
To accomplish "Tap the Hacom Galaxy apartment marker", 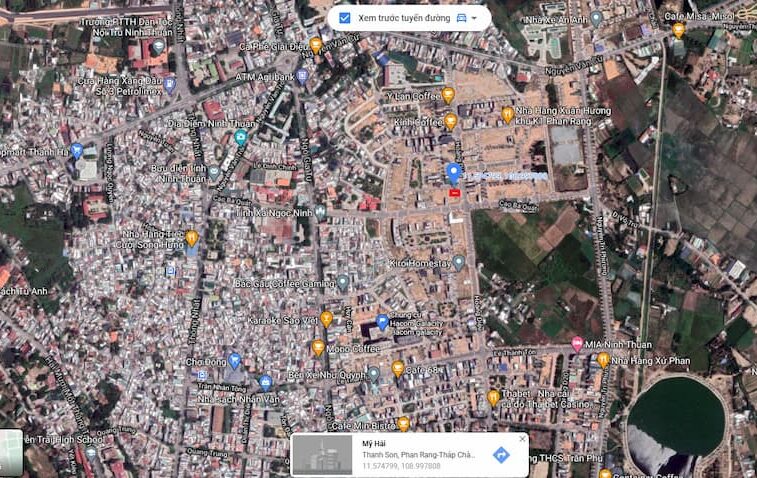I will (x=382, y=322).
